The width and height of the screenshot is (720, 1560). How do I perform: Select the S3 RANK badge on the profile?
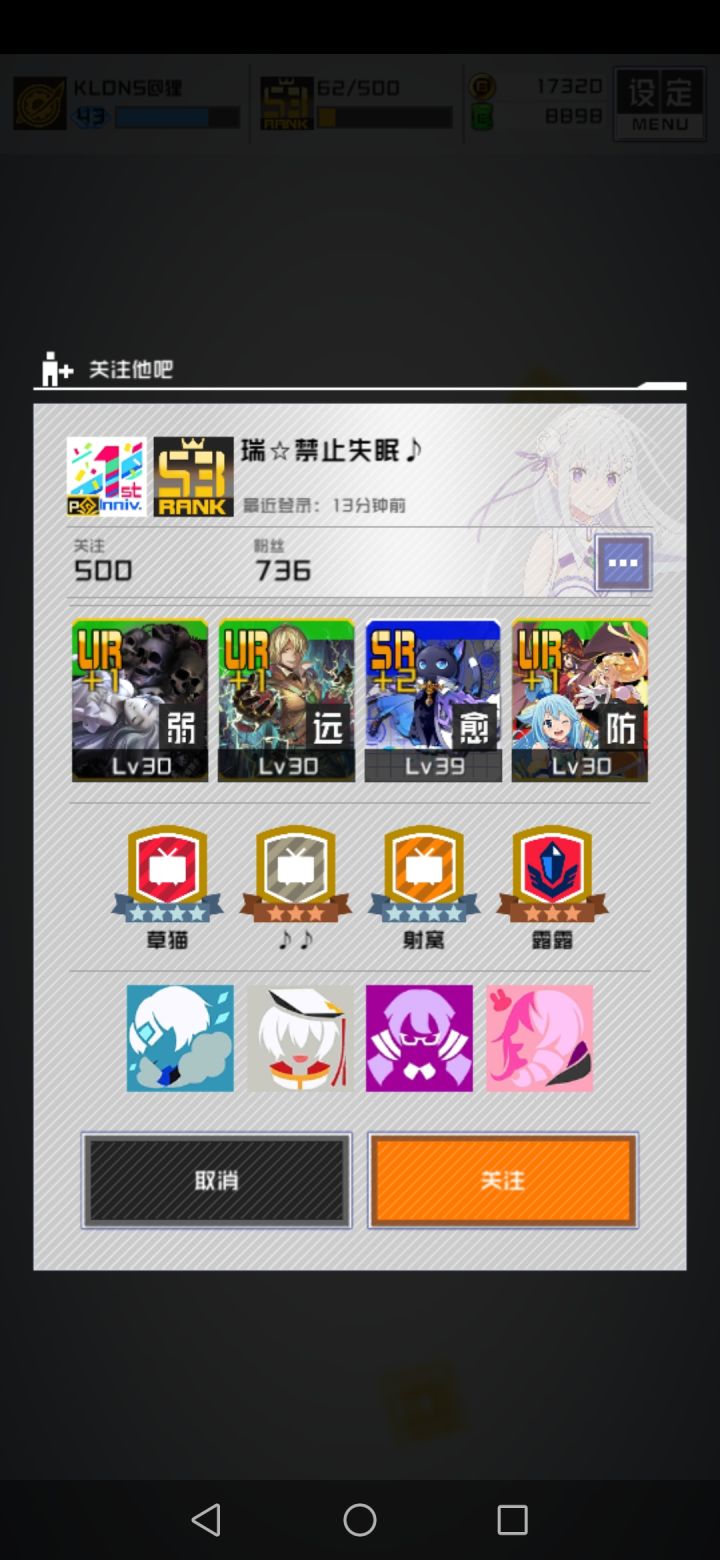pos(193,475)
